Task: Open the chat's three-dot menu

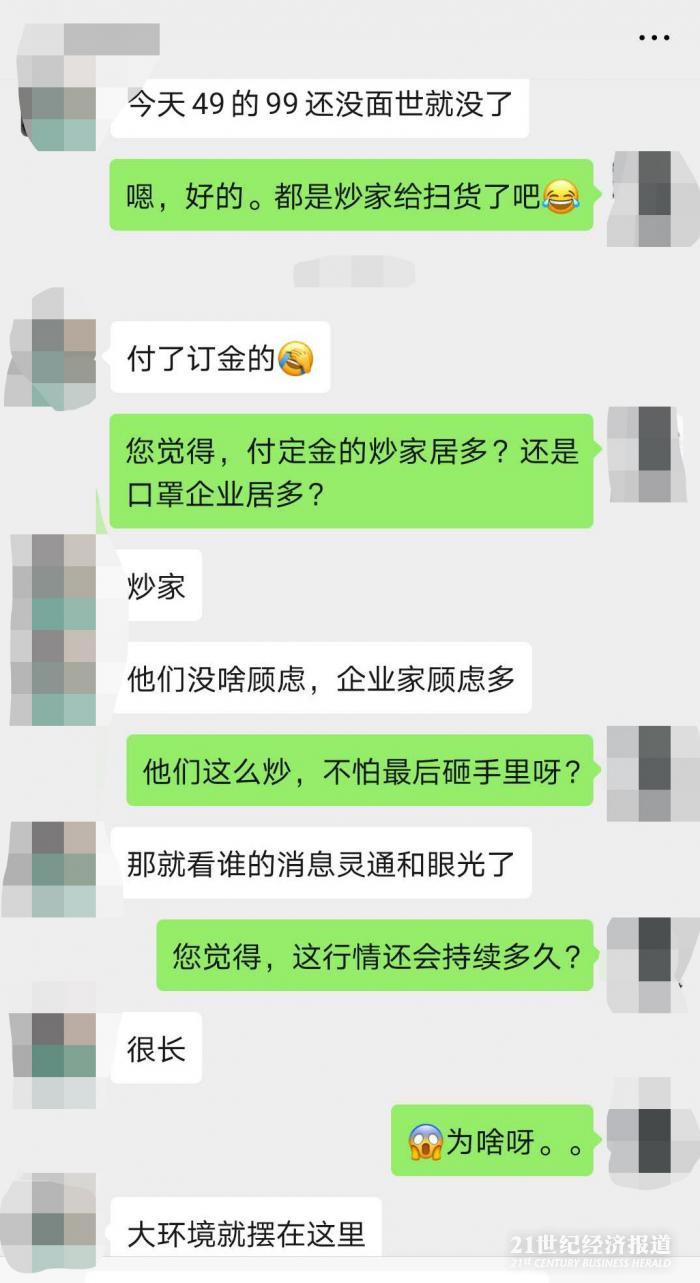Action: coord(654,38)
